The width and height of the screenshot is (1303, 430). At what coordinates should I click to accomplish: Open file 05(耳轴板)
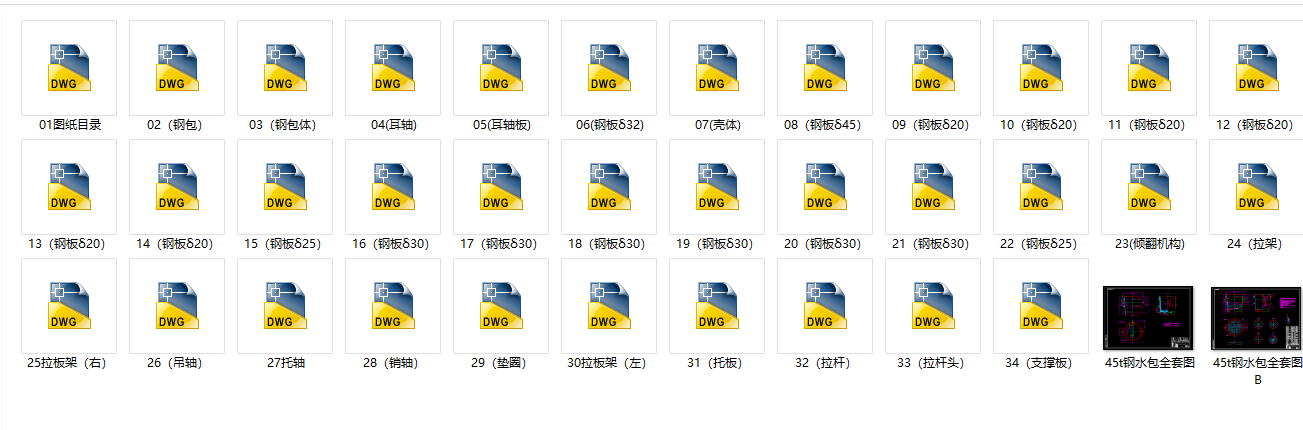point(501,68)
